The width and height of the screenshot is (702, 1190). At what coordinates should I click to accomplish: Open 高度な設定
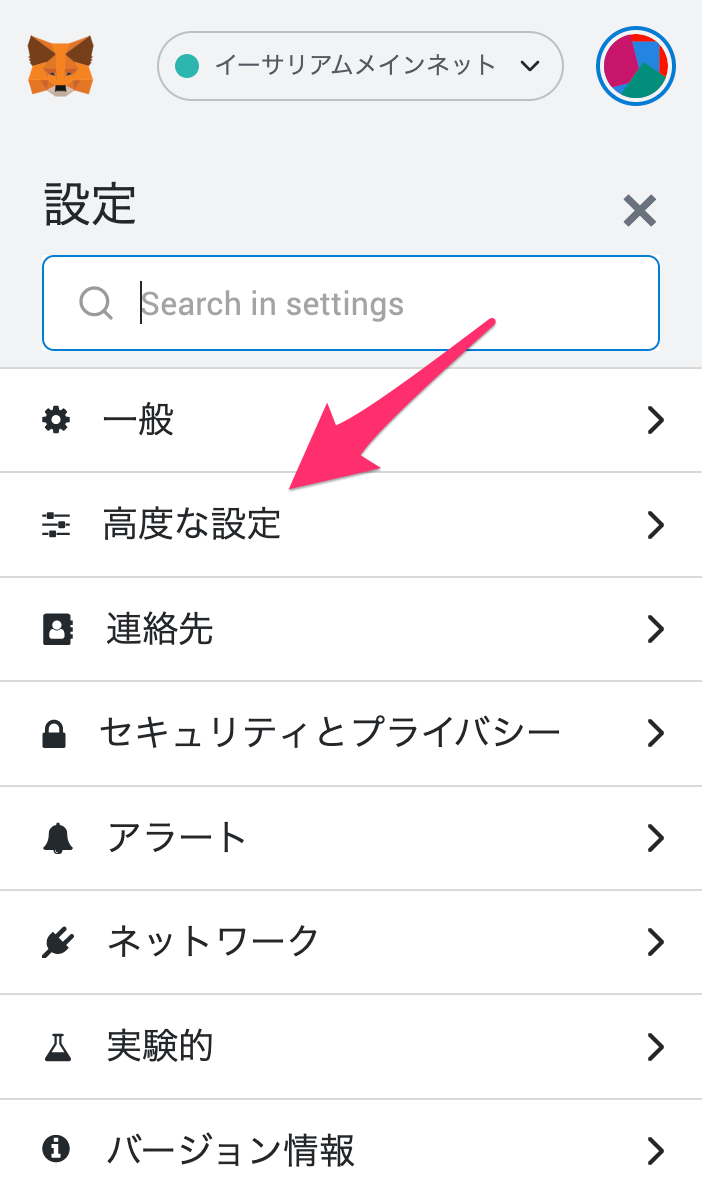pos(351,524)
